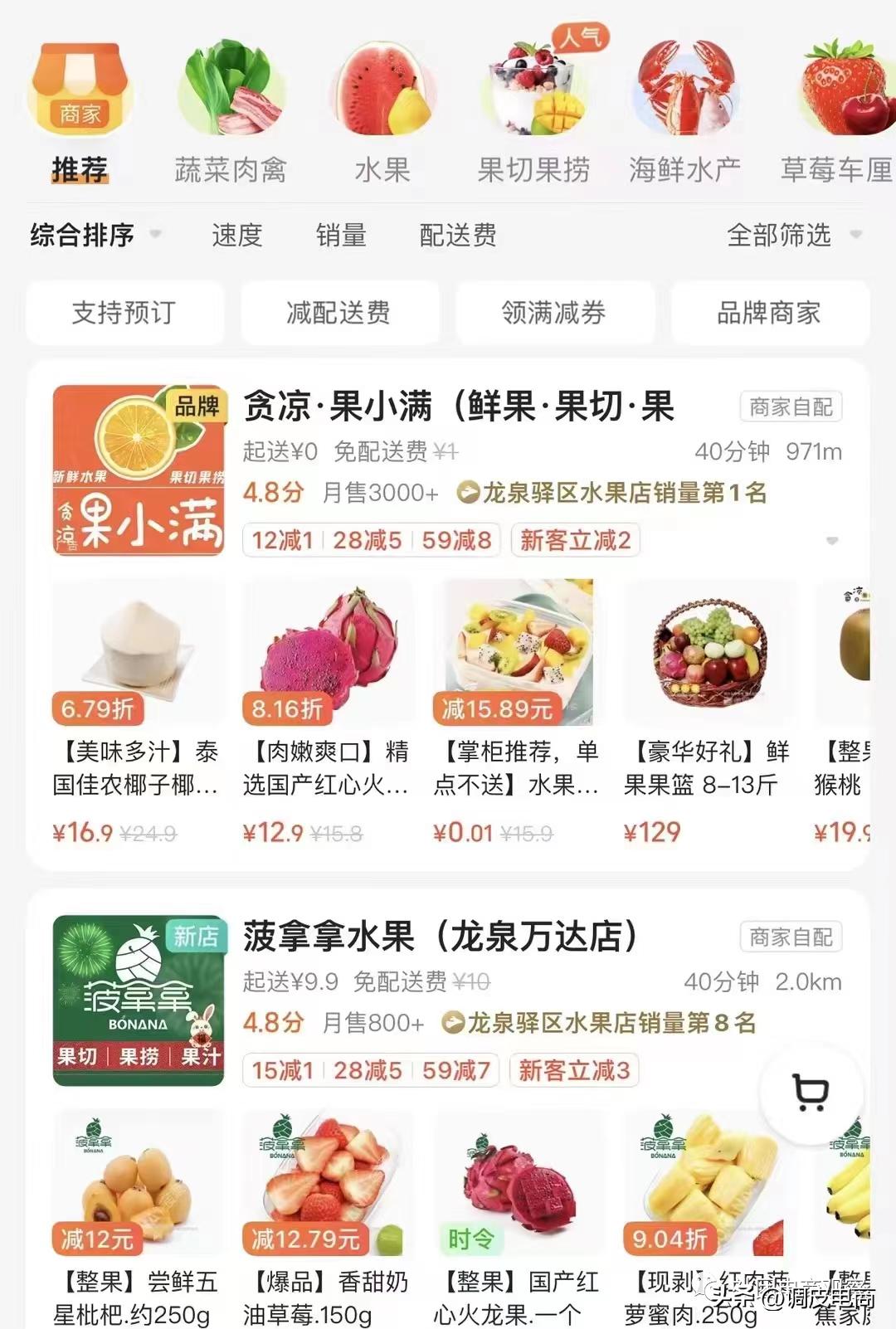The image size is (896, 1329).
Task: Open the 果切果捞 category with 人气 badge
Action: [x=535, y=87]
